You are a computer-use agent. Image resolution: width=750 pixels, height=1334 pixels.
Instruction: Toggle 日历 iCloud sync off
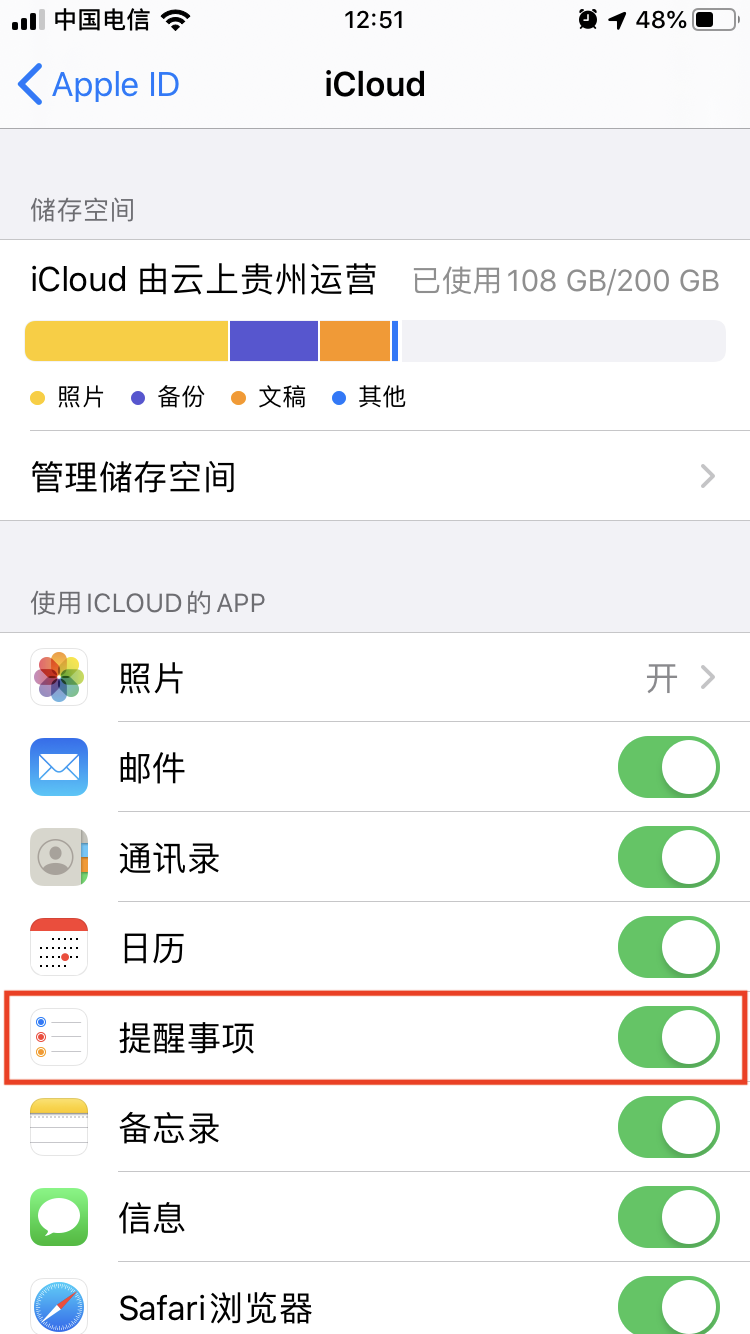pos(668,948)
